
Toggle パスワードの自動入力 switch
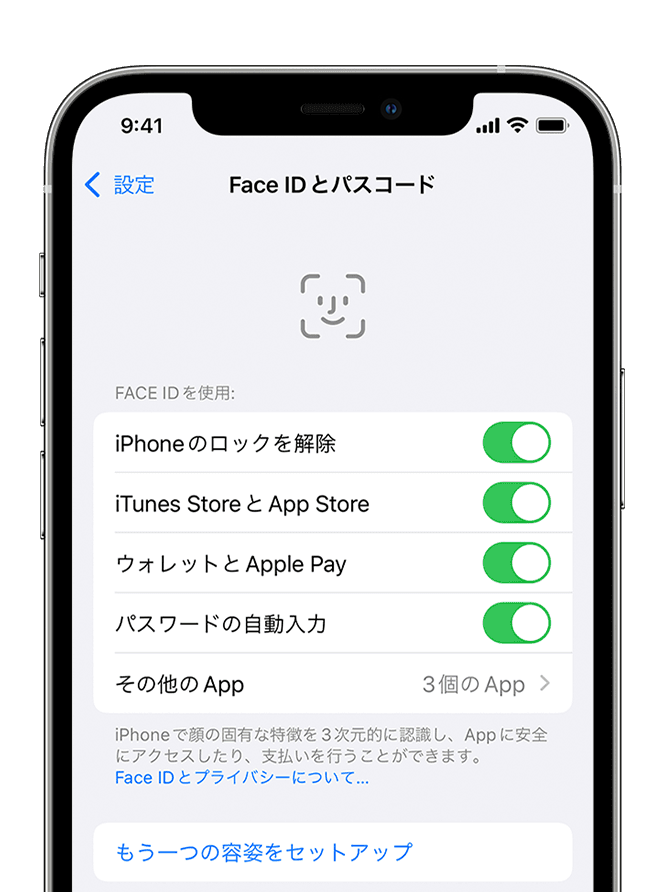tap(516, 623)
